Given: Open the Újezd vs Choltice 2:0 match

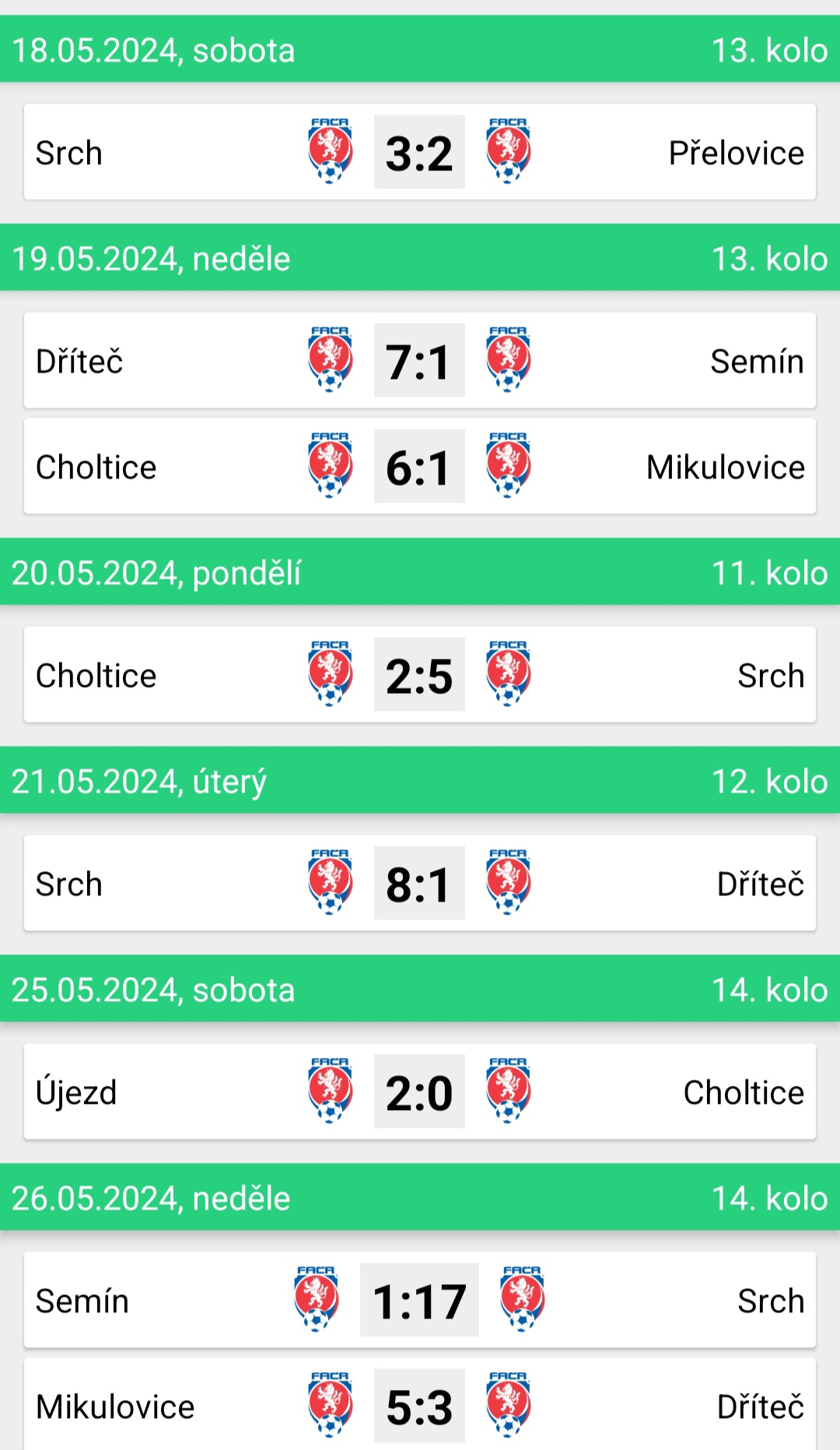Looking at the screenshot, I should pos(419,1092).
